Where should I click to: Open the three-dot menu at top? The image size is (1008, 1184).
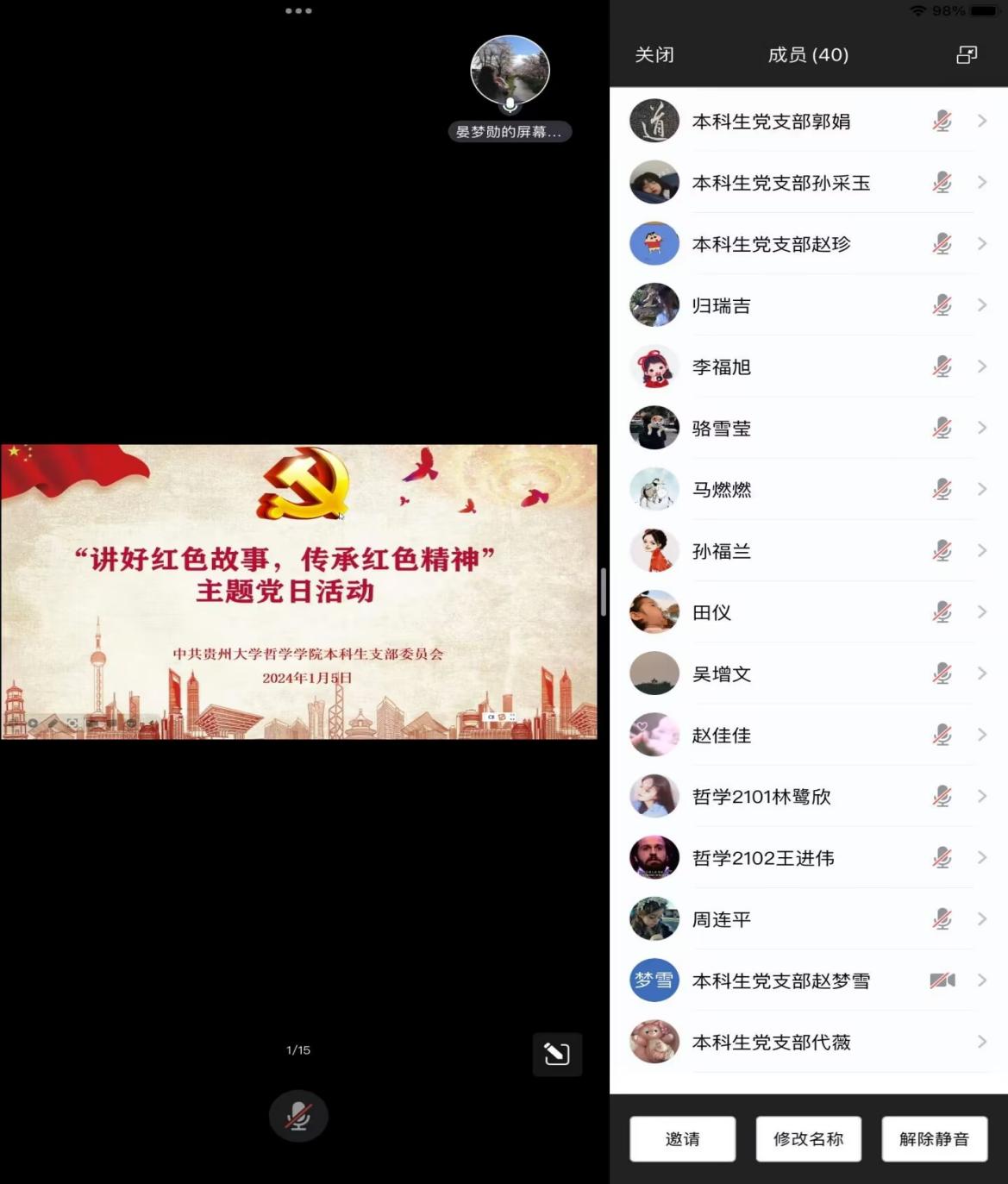(298, 11)
